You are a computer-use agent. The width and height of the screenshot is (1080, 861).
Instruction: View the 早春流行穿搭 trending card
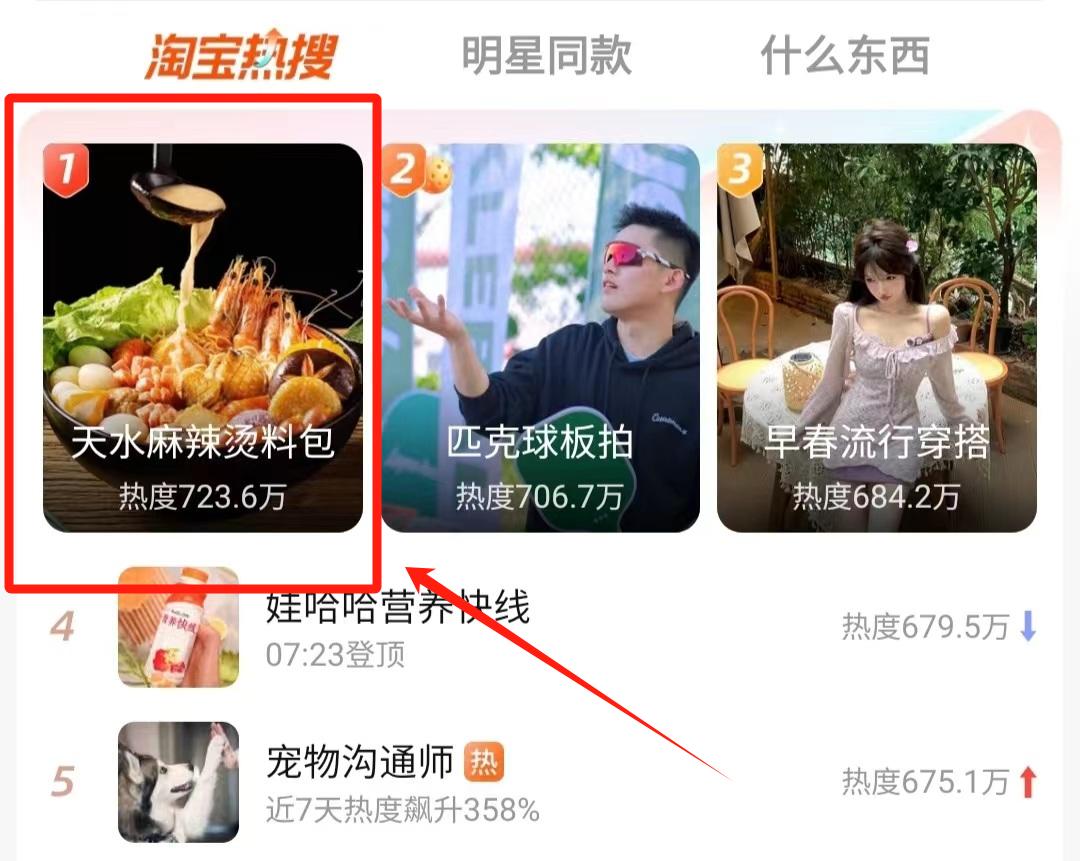coord(876,337)
